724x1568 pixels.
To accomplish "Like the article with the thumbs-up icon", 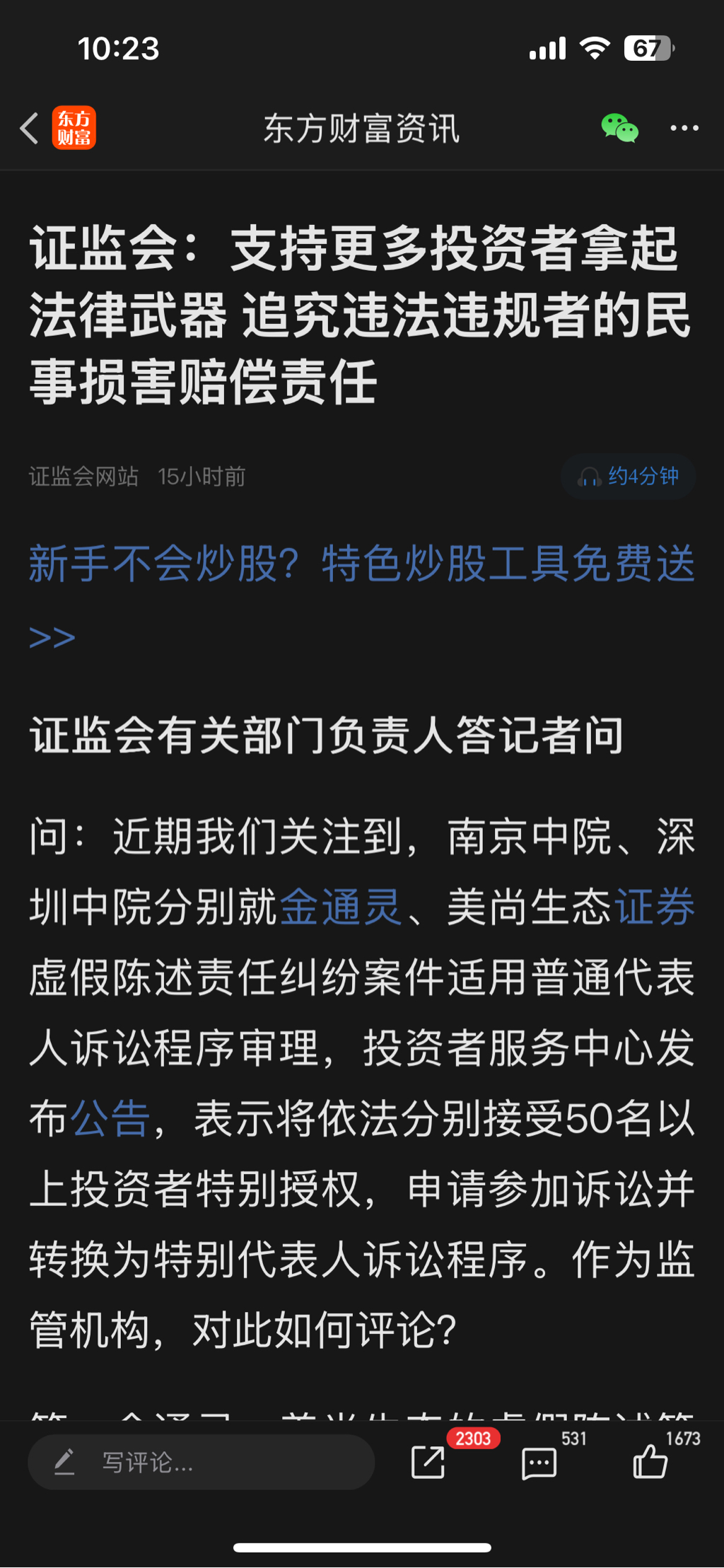I will [x=650, y=1462].
